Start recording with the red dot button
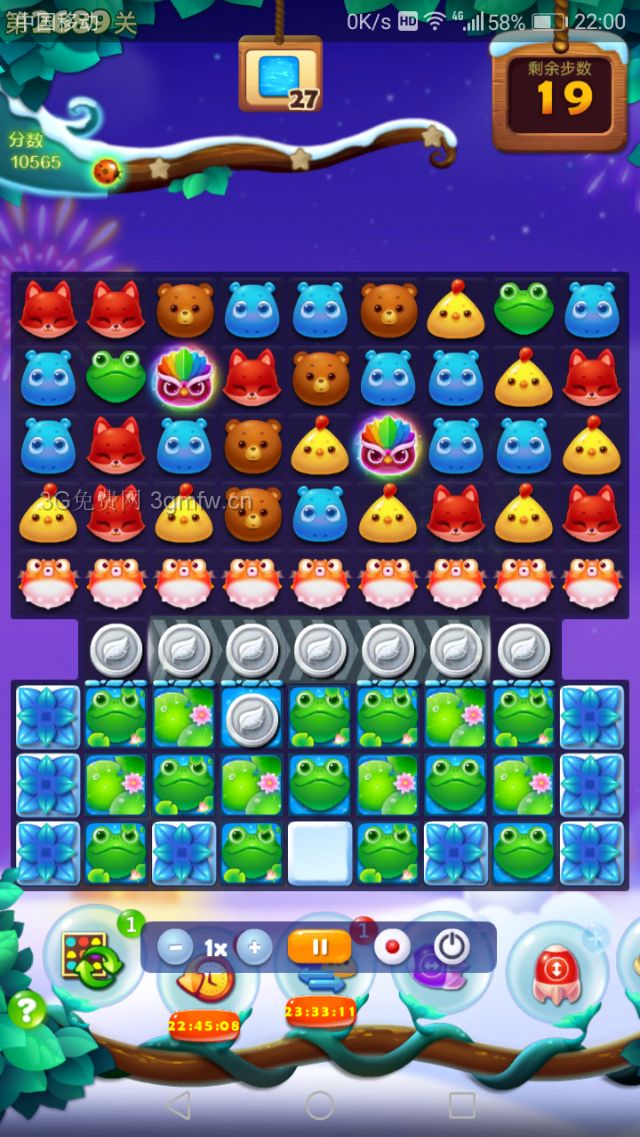Image resolution: width=640 pixels, height=1137 pixels. pyautogui.click(x=392, y=947)
